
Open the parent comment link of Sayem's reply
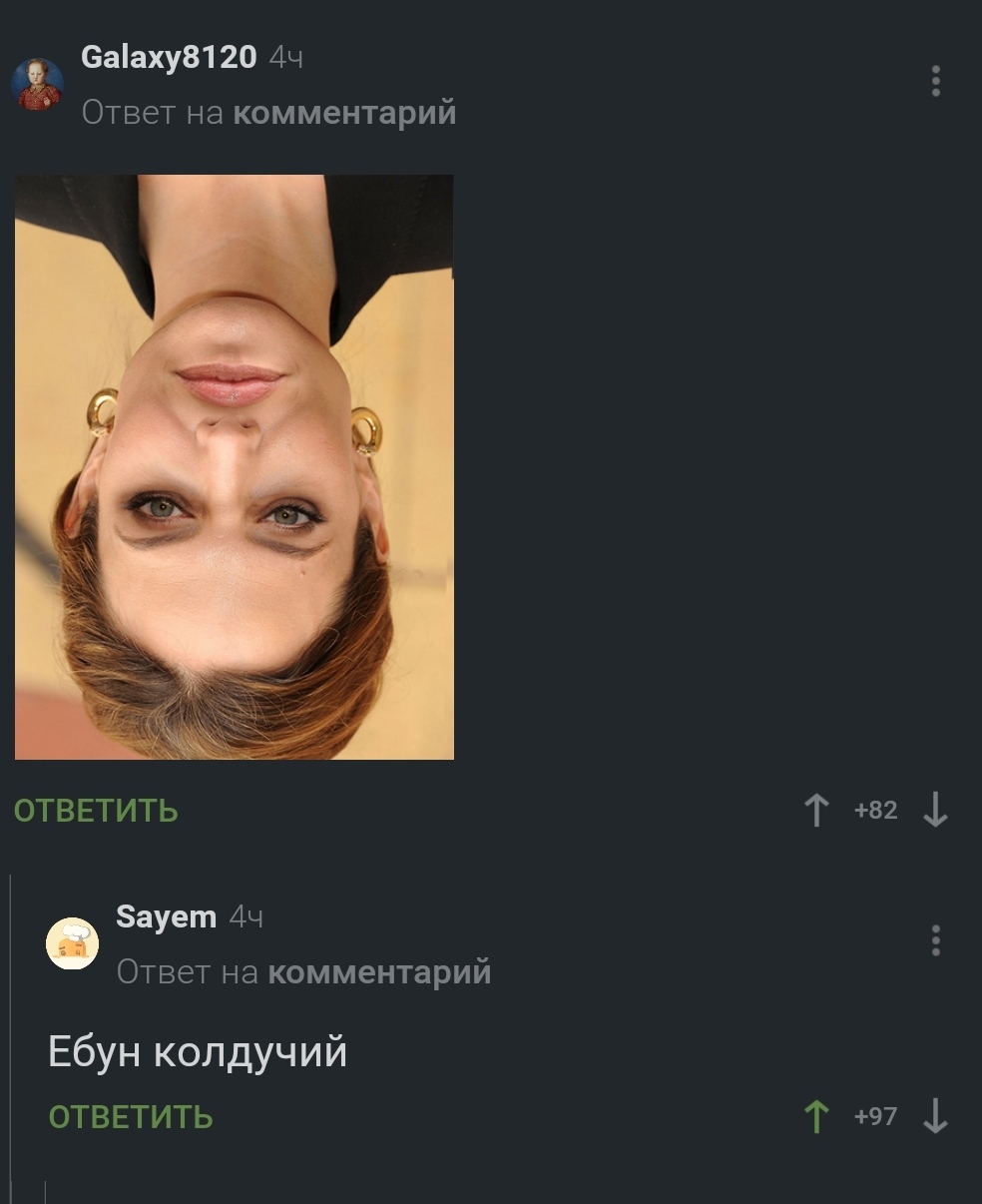379,971
